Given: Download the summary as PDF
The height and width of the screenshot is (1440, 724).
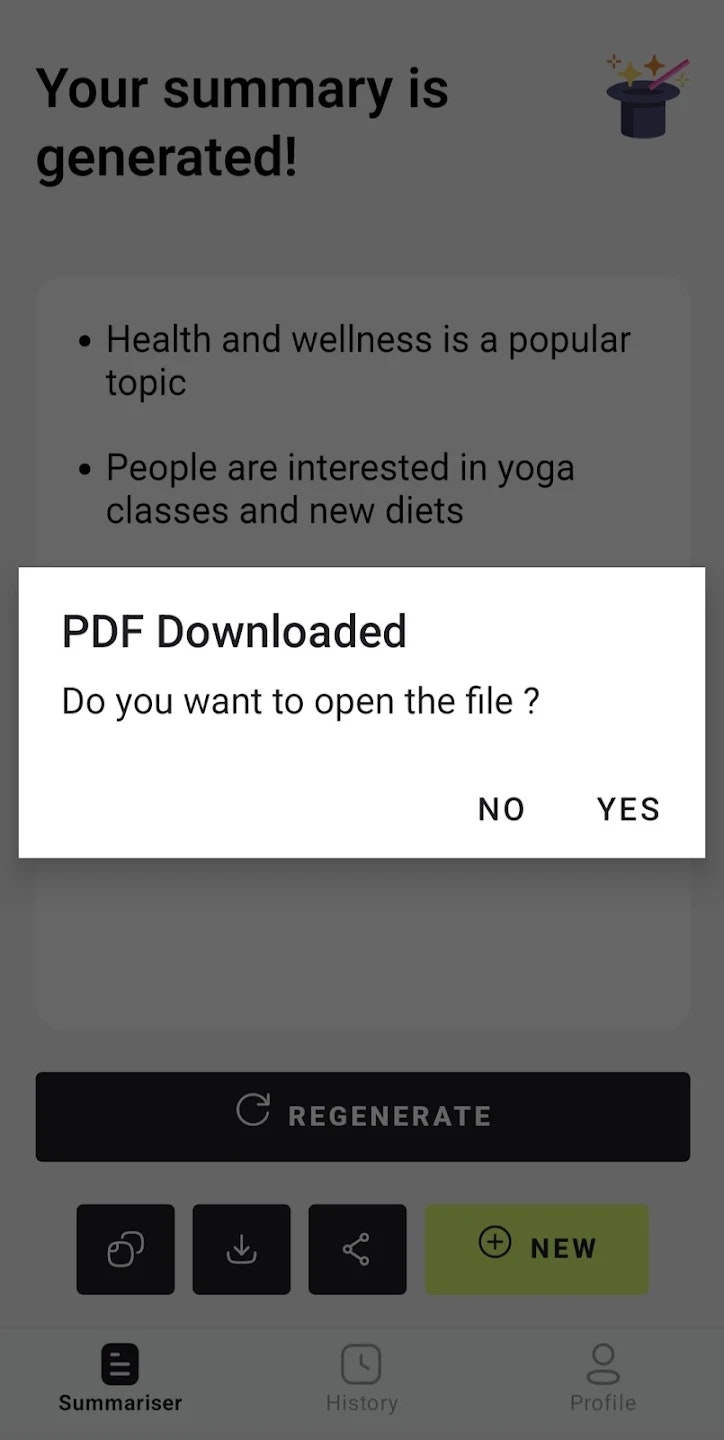Looking at the screenshot, I should click(241, 1249).
